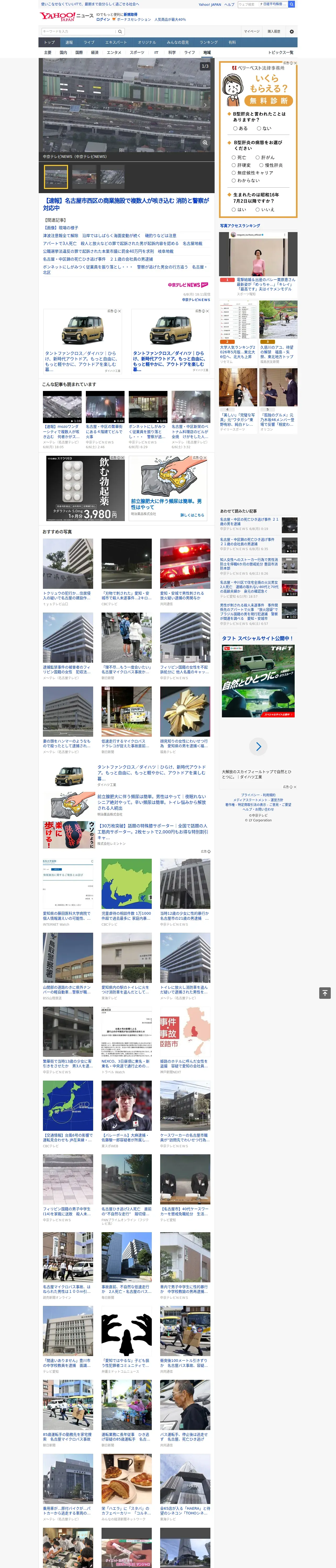Enlarge the main photo with magnifier icon

205,142
